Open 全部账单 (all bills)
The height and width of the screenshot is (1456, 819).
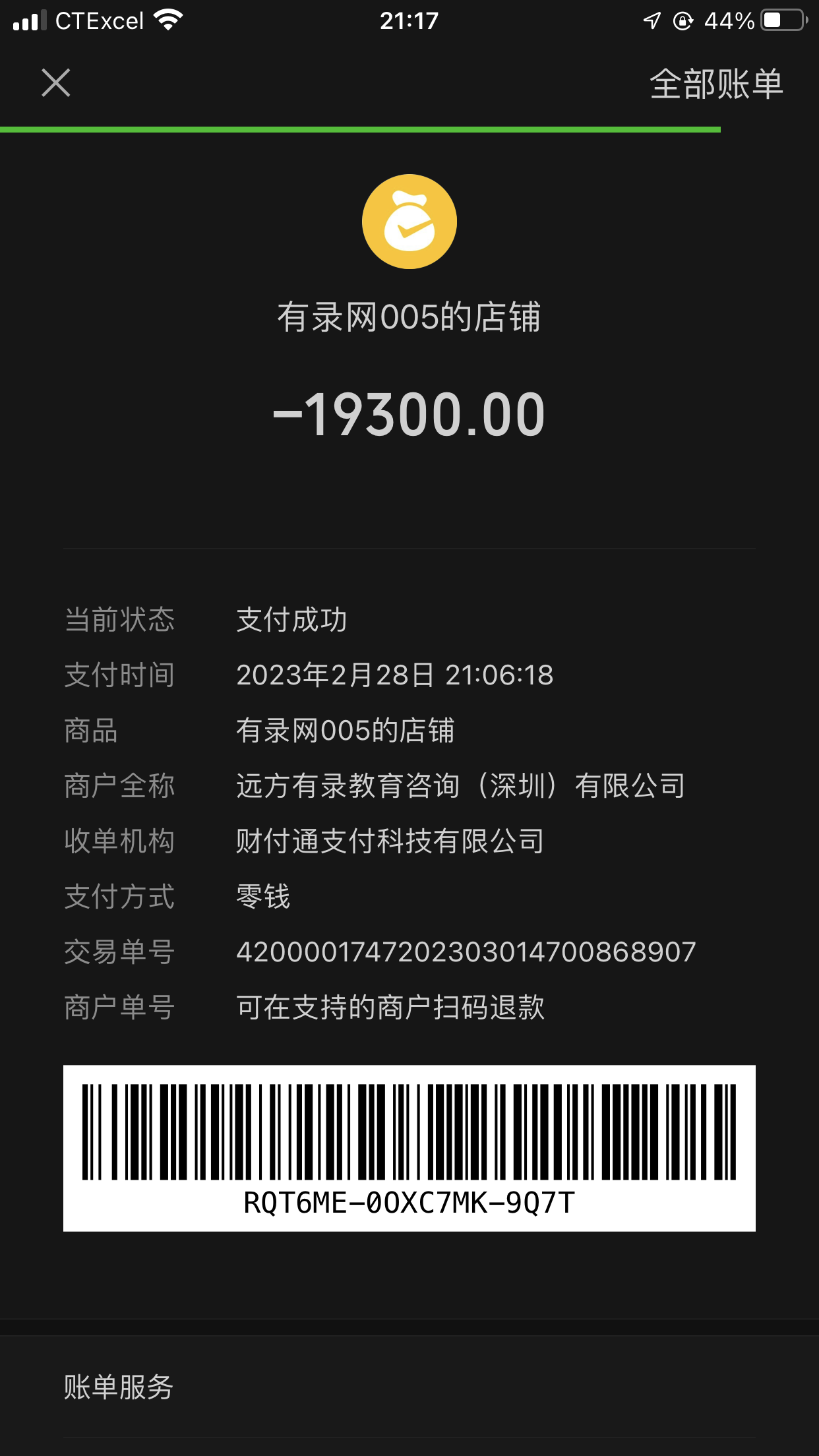click(716, 84)
